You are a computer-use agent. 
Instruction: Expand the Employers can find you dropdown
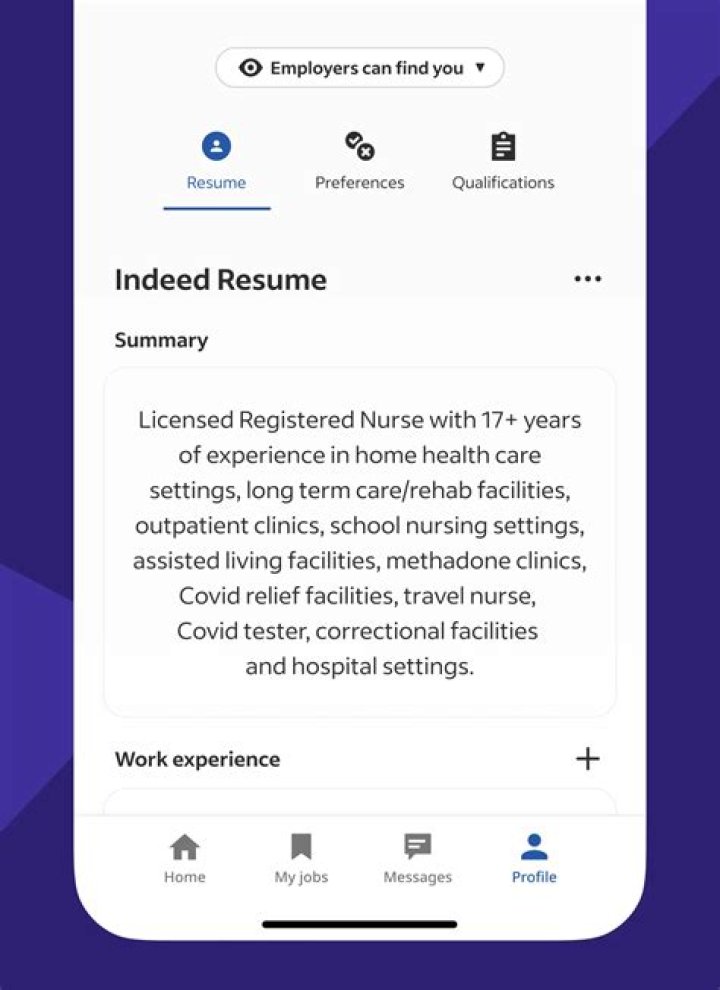[482, 67]
